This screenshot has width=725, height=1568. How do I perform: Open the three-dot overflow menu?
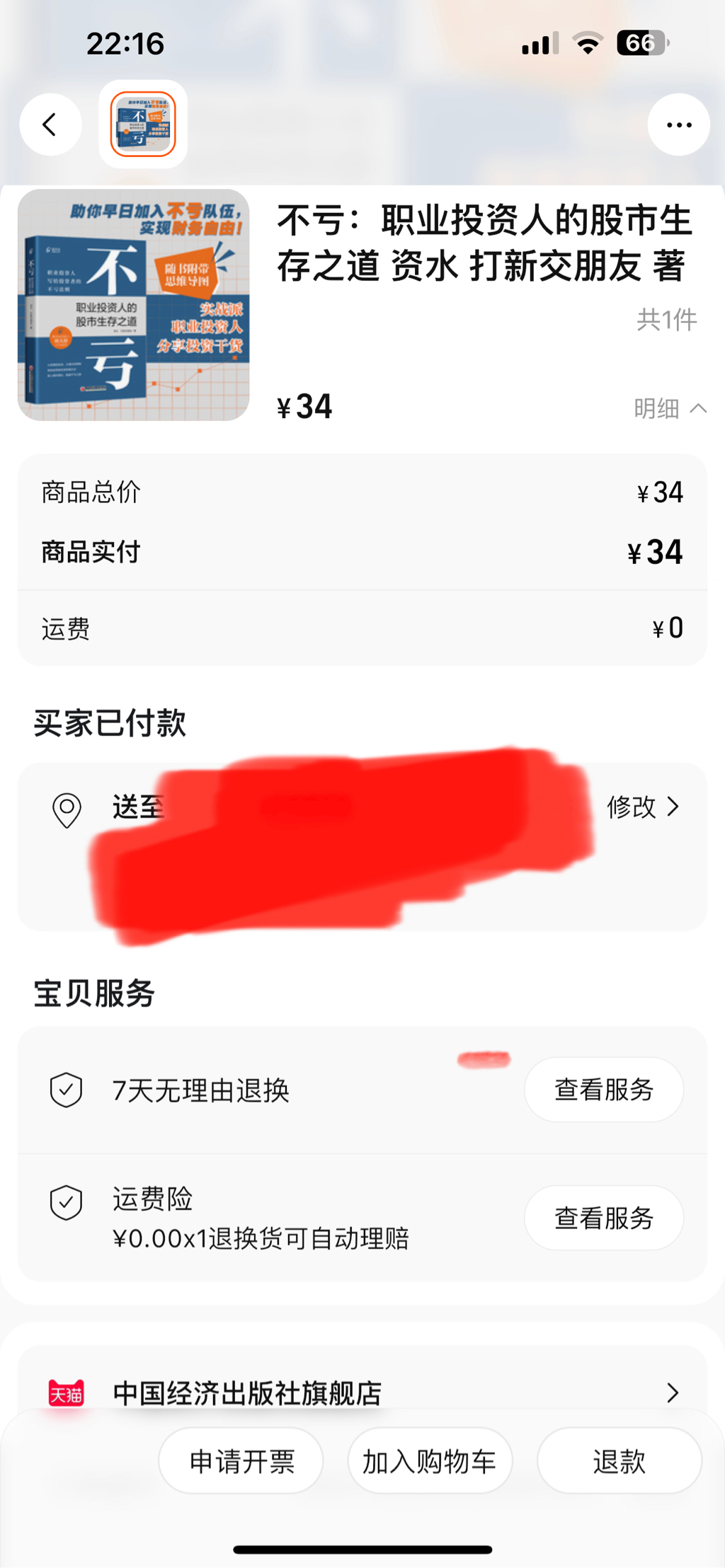coord(678,125)
